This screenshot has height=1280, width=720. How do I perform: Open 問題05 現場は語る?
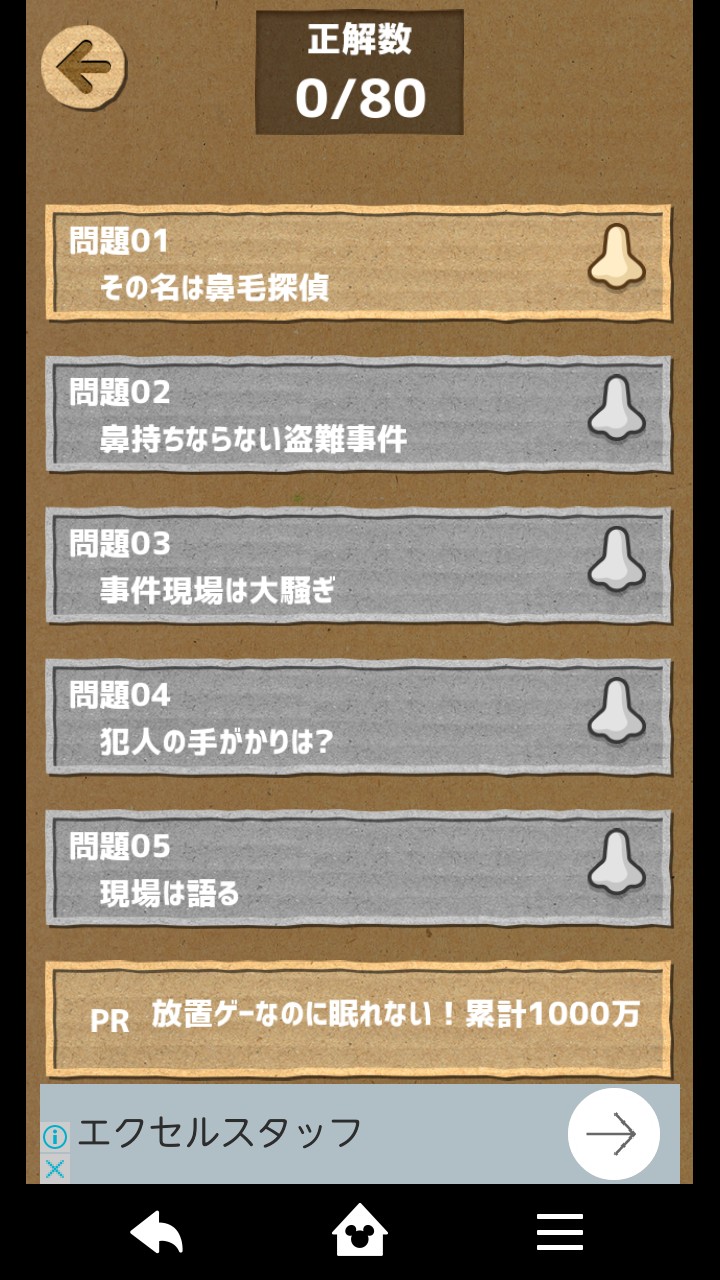click(x=358, y=868)
